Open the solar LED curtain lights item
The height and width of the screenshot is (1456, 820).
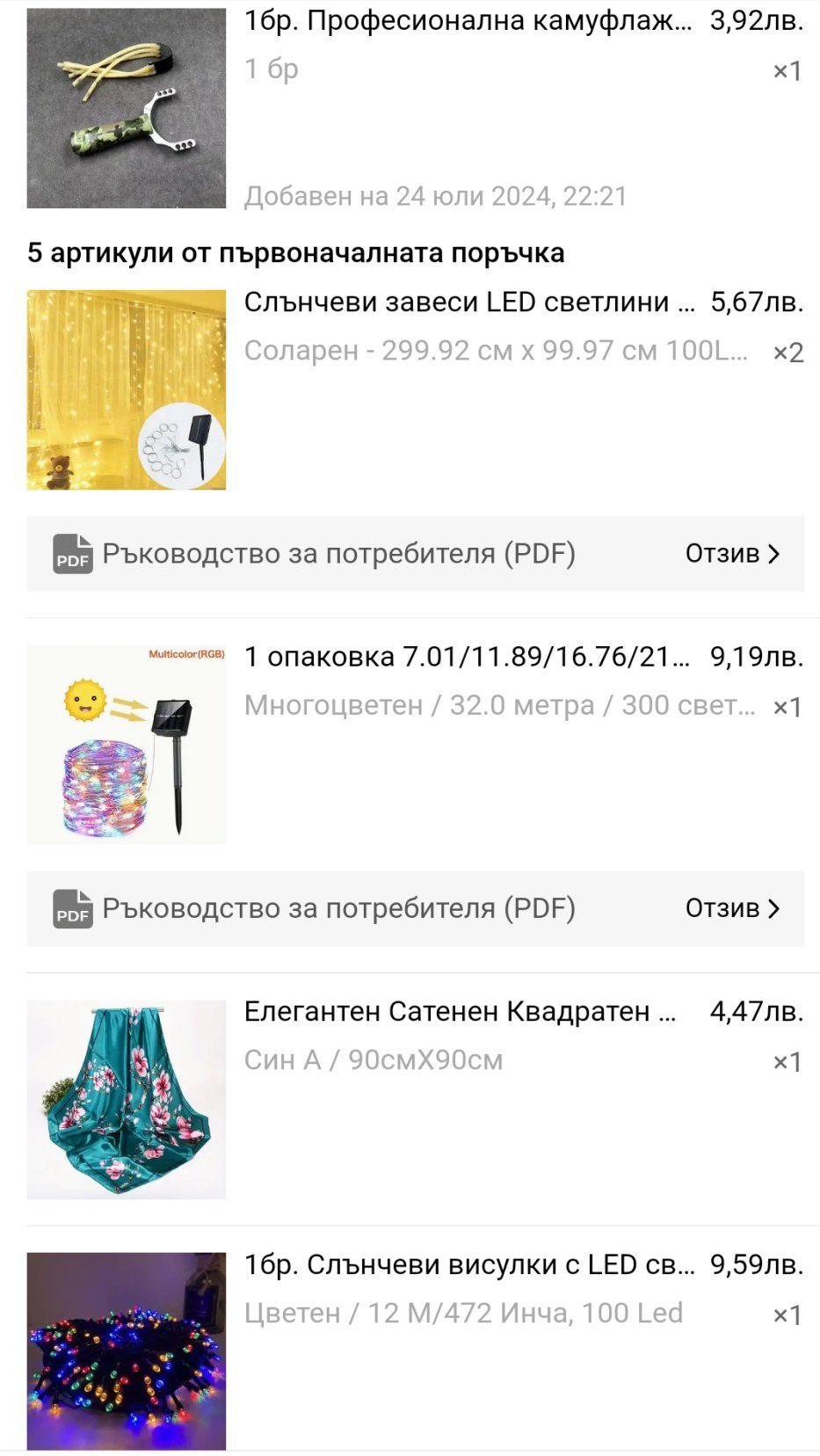(126, 389)
